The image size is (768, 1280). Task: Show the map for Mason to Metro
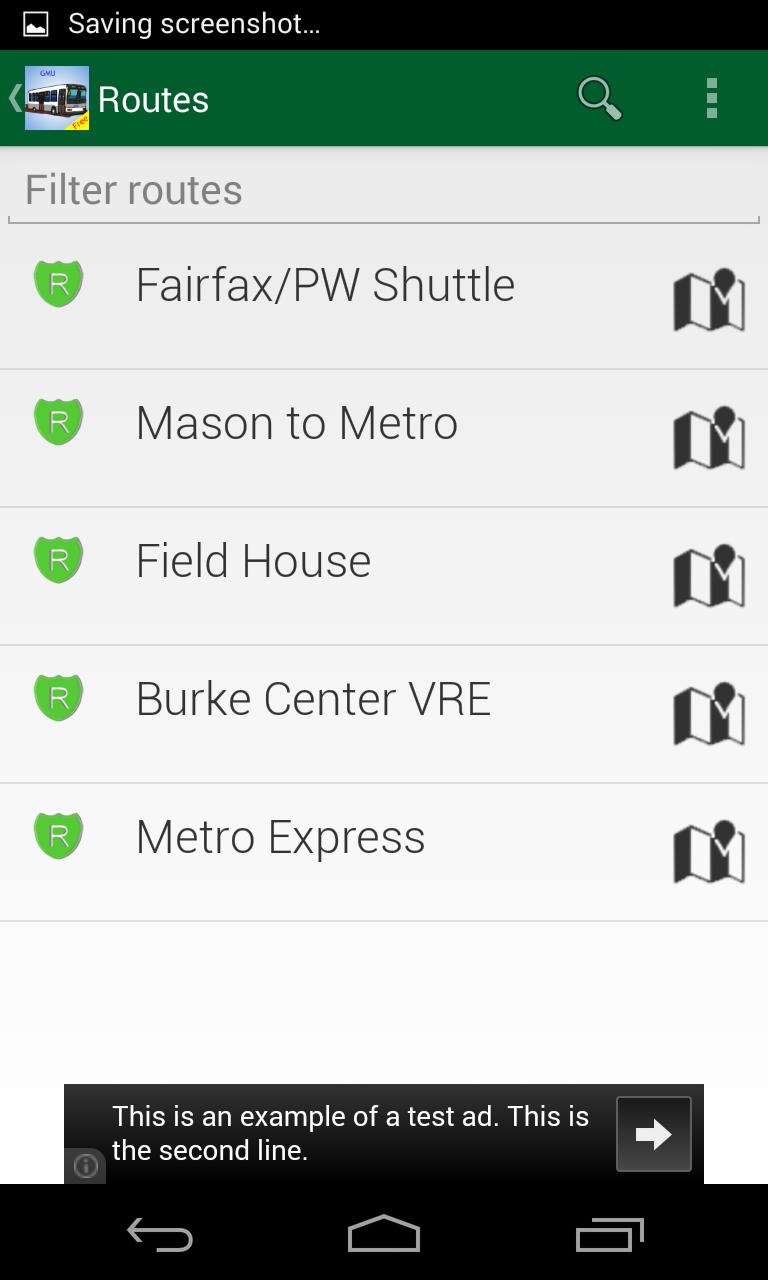point(709,438)
